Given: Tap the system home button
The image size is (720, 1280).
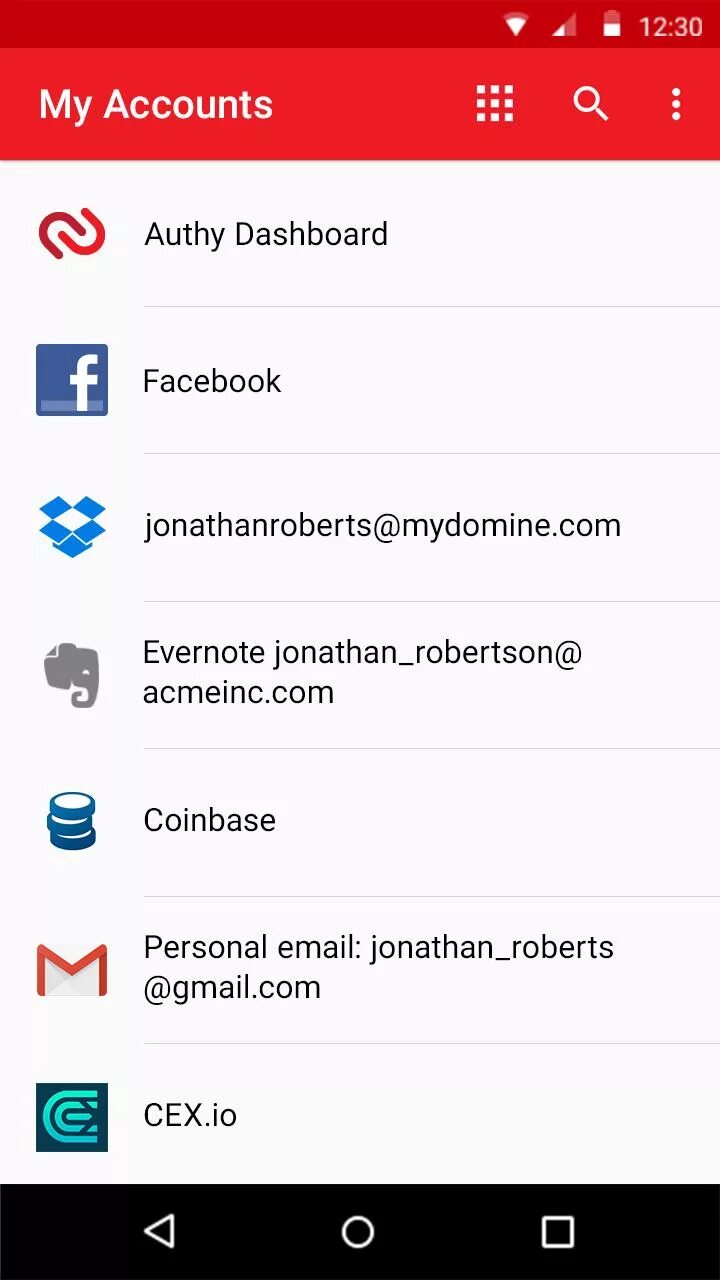Looking at the screenshot, I should coord(358,1231).
